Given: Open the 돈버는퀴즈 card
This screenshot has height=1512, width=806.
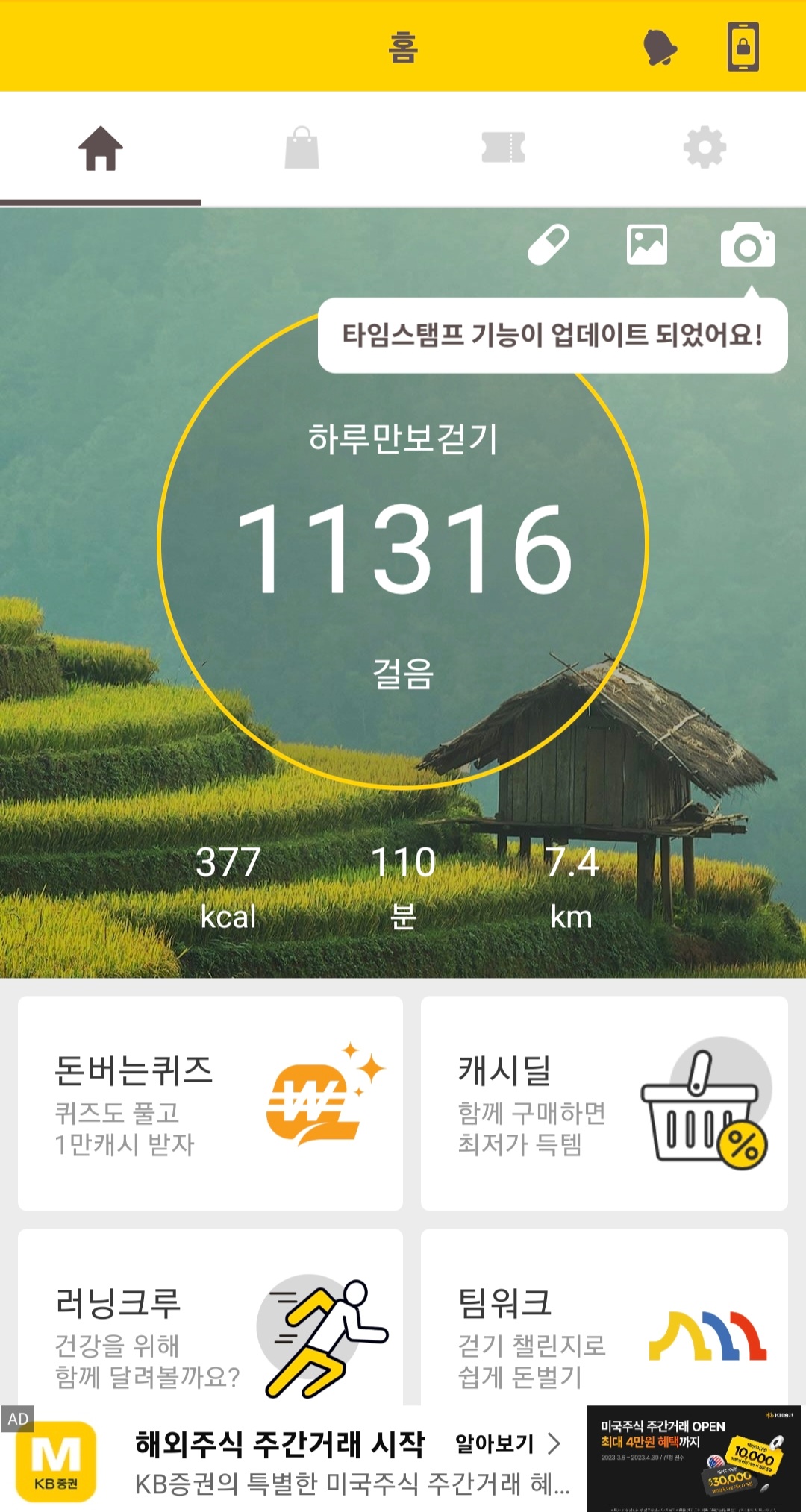Looking at the screenshot, I should [210, 1103].
